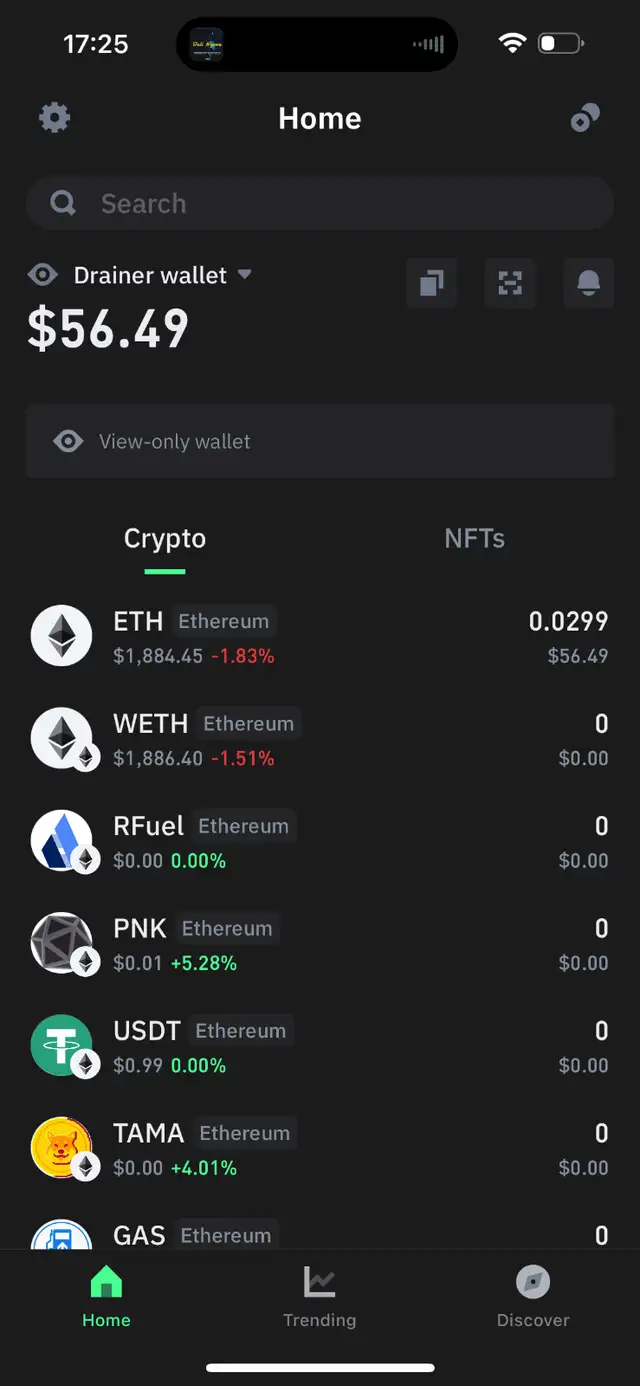Switch to the Discover tab
This screenshot has width=640, height=1386.
[533, 1297]
